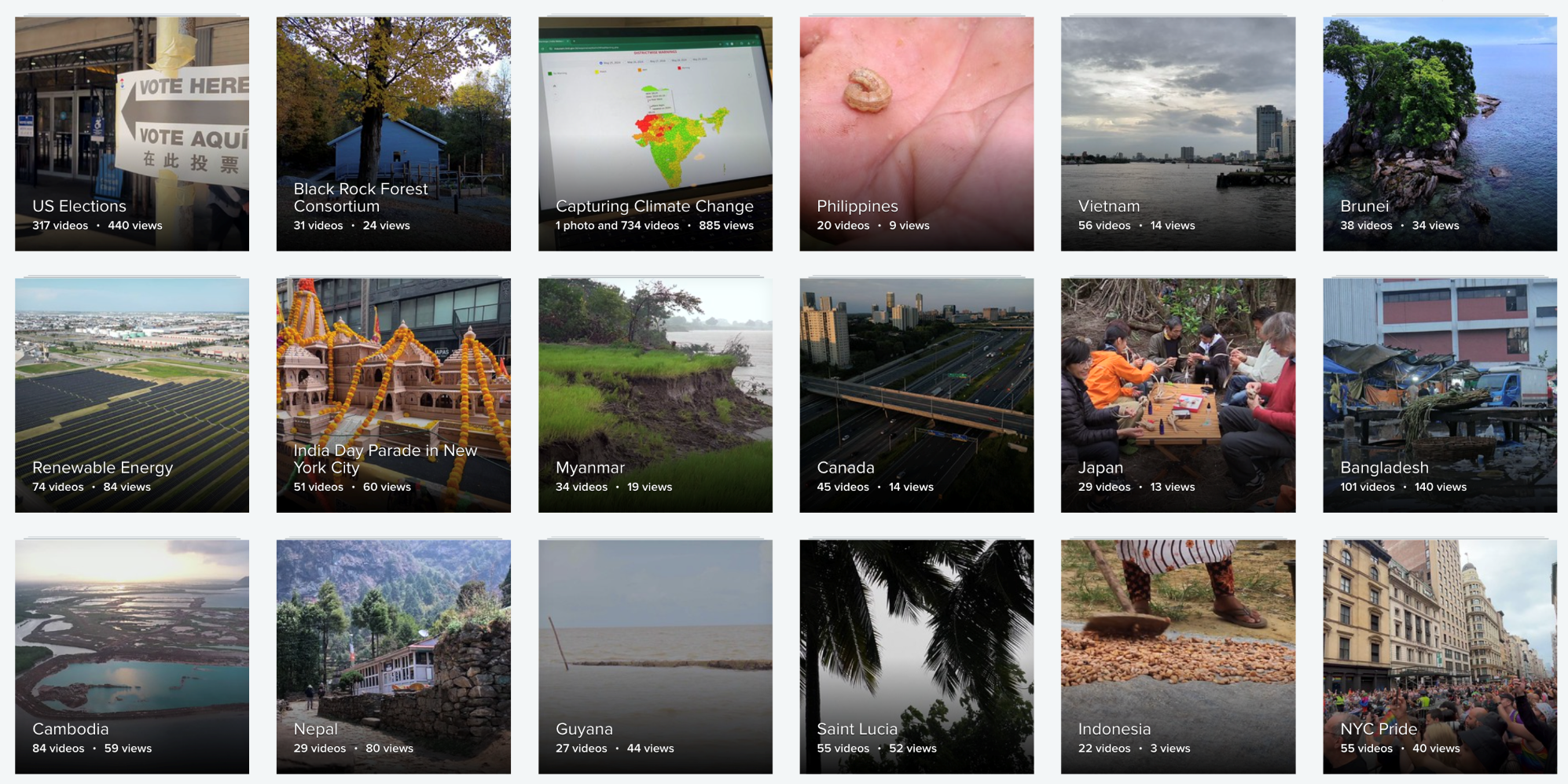Screen dimensions: 1568x784
Task: Open the Guyana collection
Action: pos(655,657)
